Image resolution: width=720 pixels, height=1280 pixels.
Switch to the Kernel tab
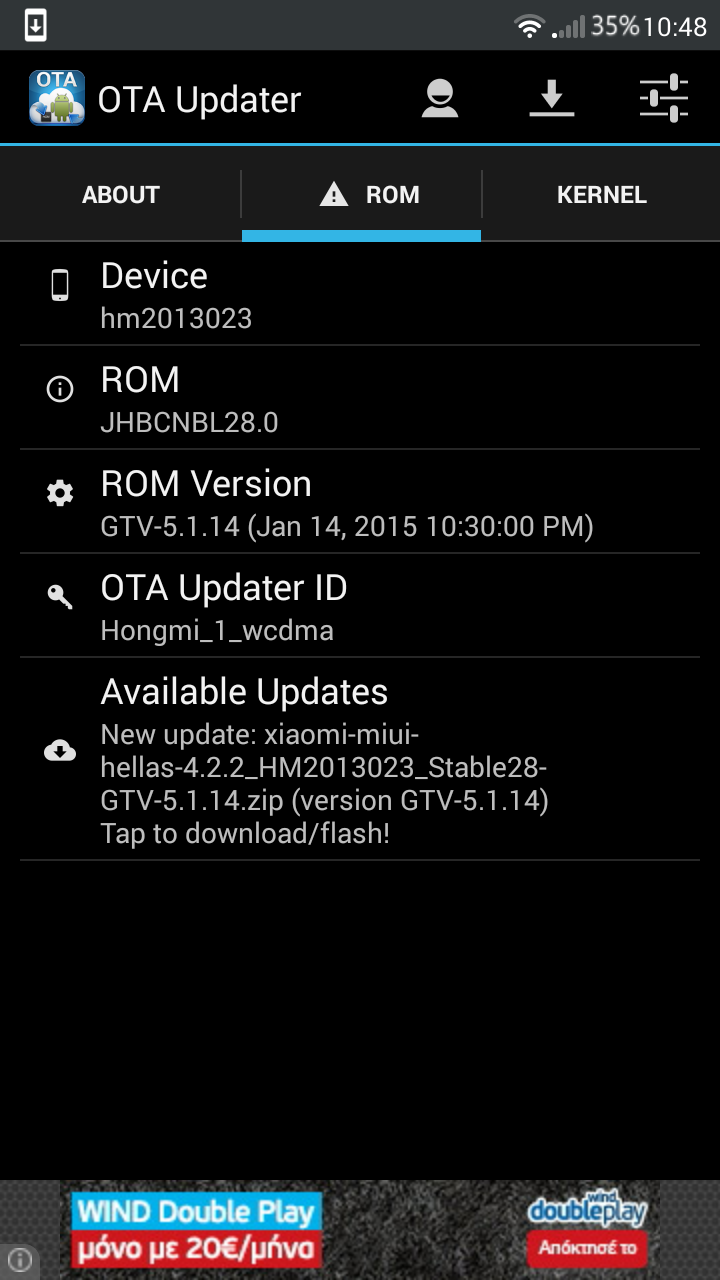tap(601, 195)
